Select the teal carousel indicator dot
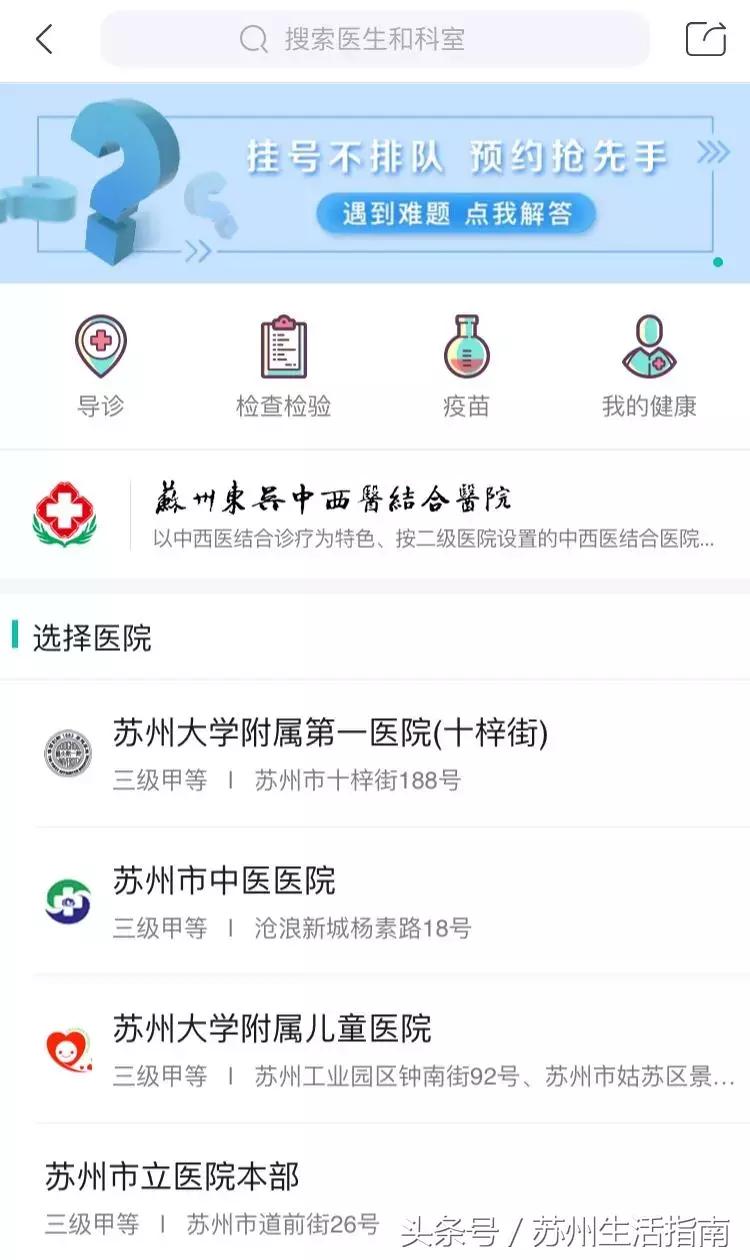750x1260 pixels. coord(716,262)
